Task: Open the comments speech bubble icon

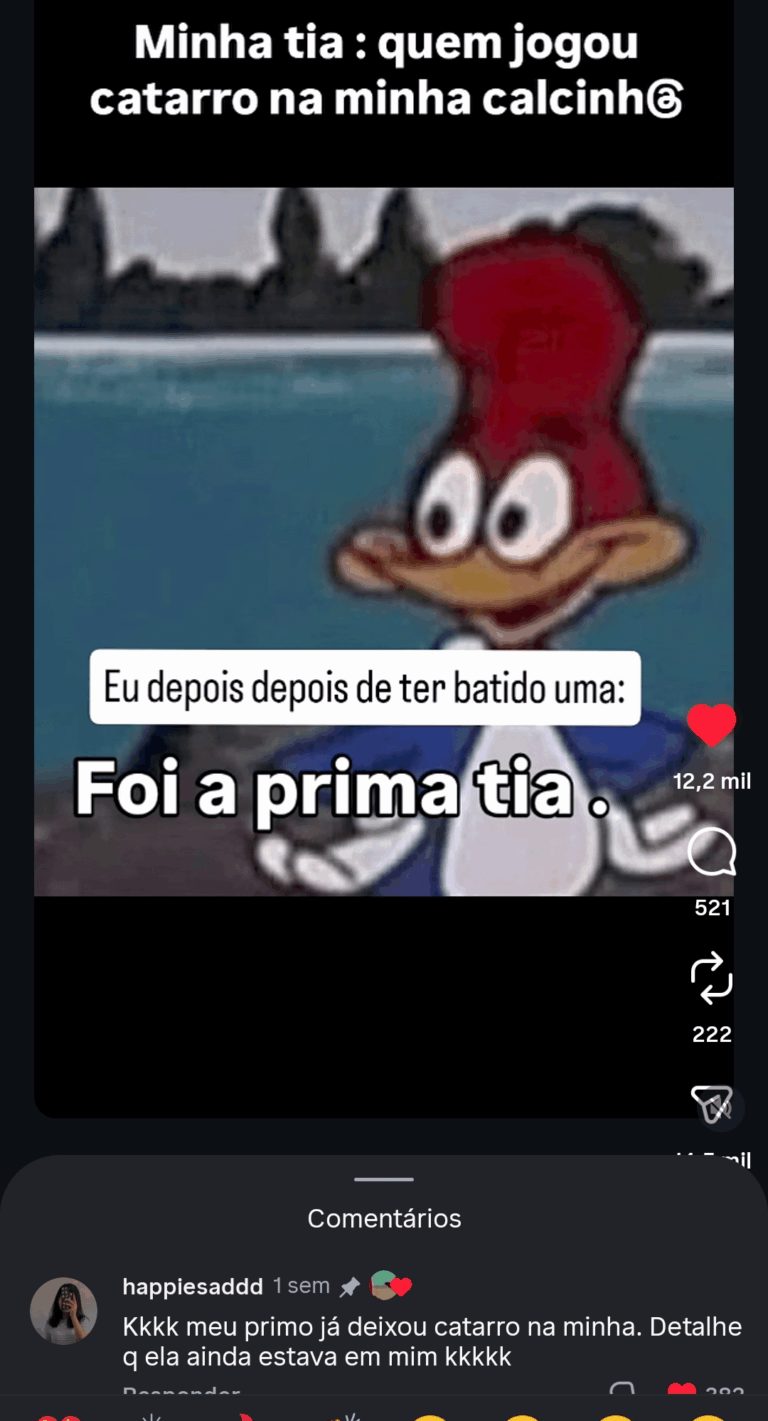Action: pos(712,853)
